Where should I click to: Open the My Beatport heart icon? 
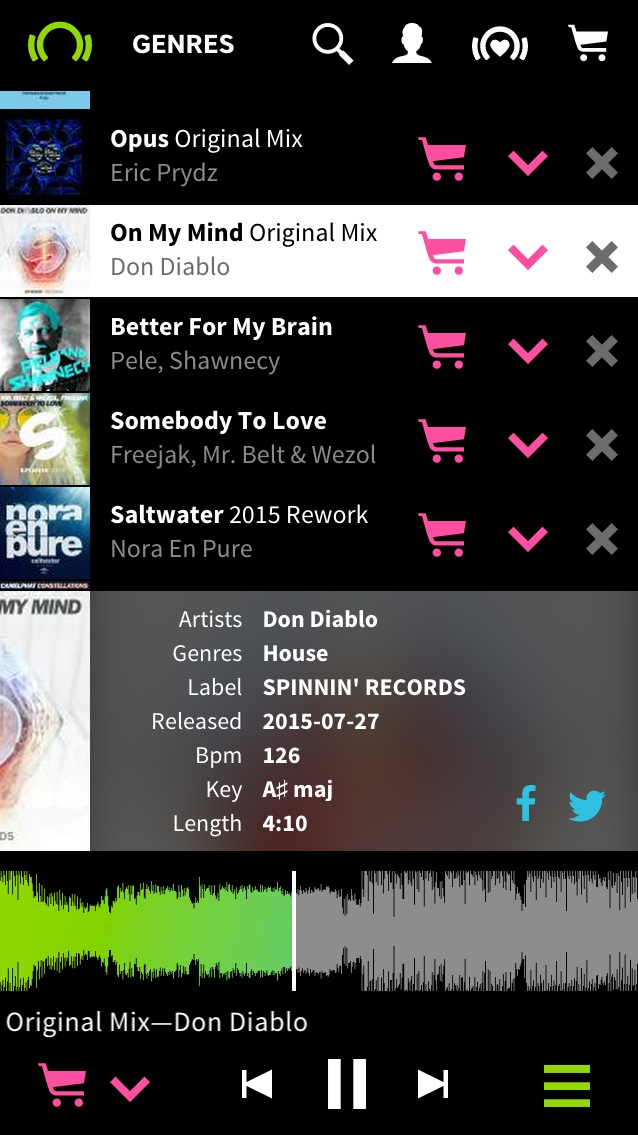tap(499, 46)
